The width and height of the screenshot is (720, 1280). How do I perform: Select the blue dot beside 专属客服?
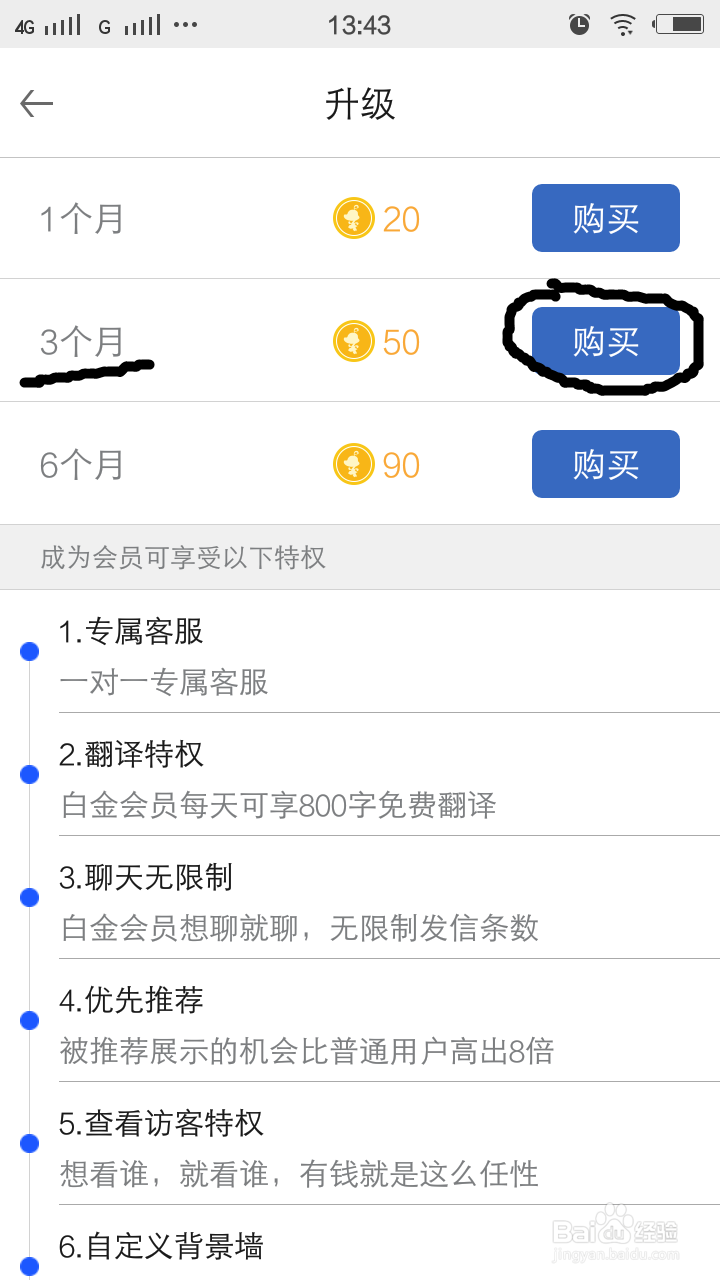[x=28, y=651]
